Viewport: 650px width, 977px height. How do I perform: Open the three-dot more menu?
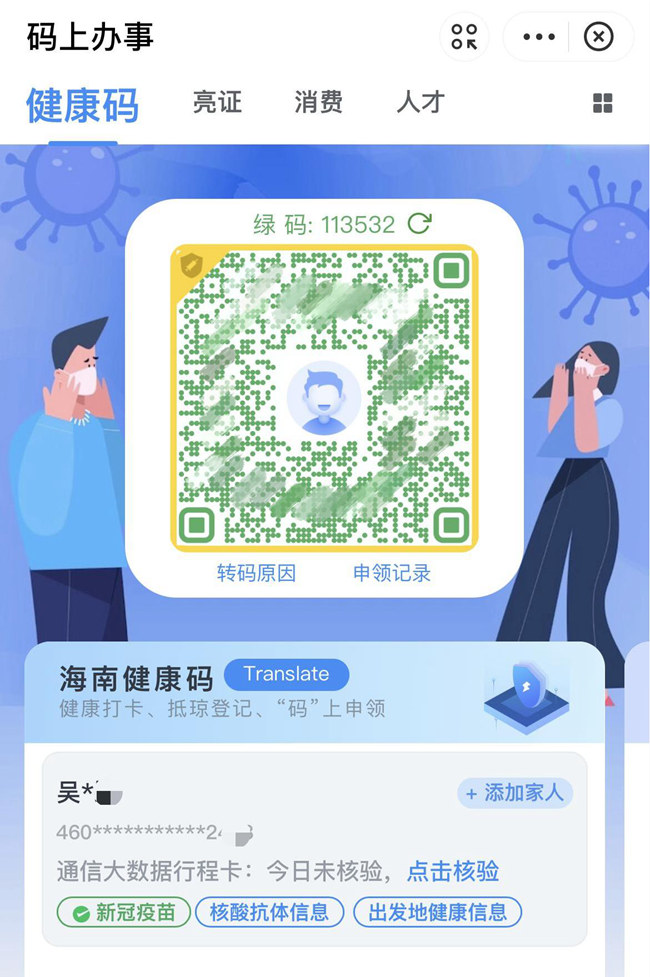pos(539,38)
